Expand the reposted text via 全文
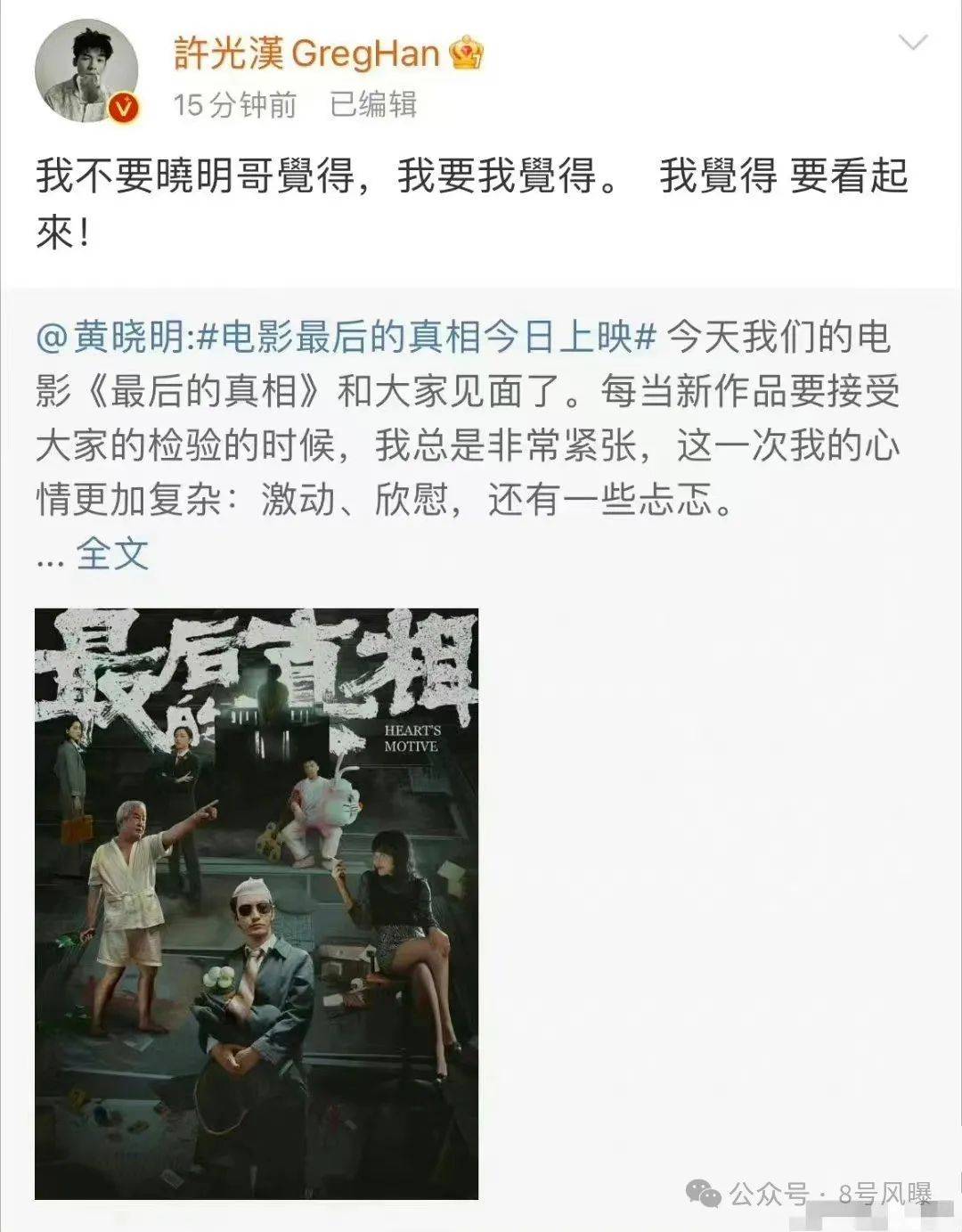Image resolution: width=962 pixels, height=1232 pixels. 111,553
